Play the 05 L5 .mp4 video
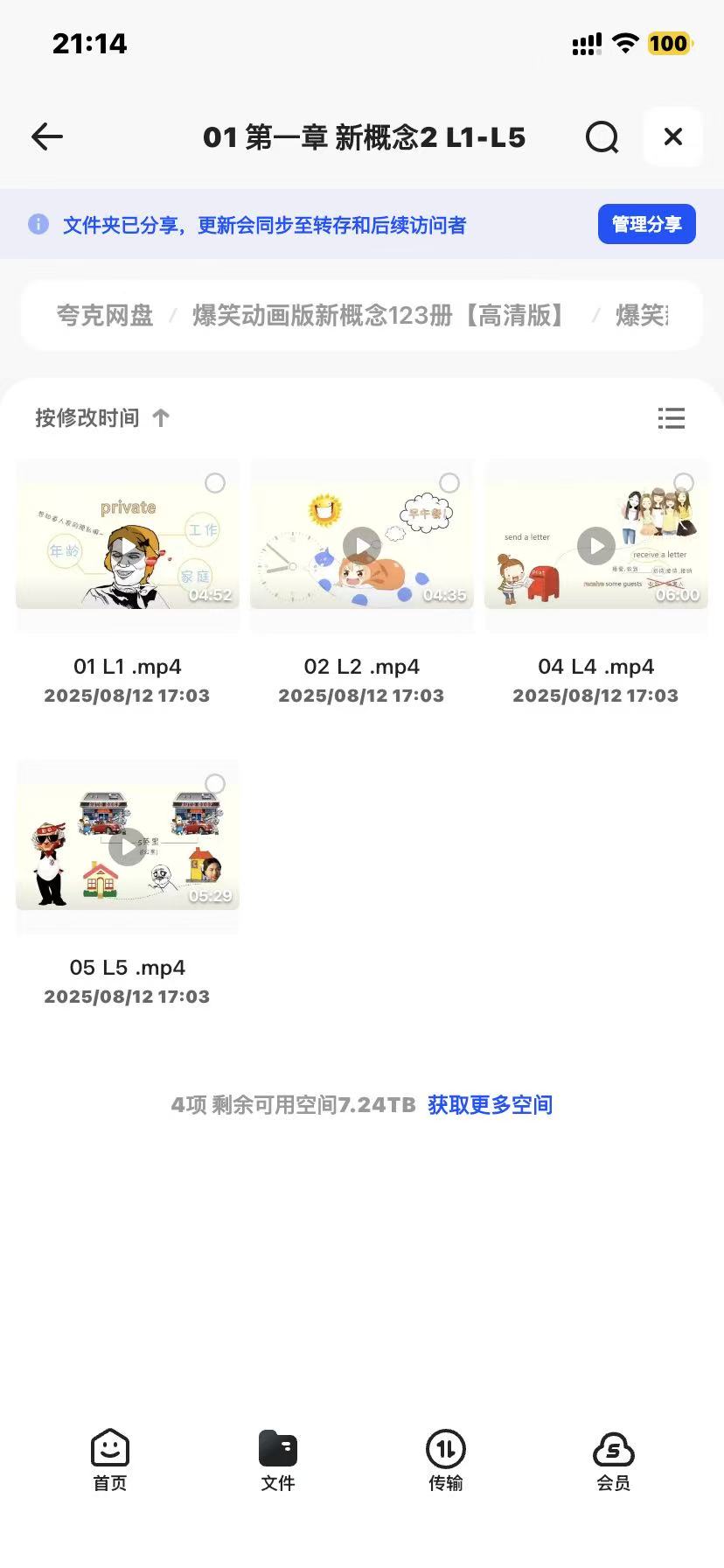724x1568 pixels. tap(128, 847)
